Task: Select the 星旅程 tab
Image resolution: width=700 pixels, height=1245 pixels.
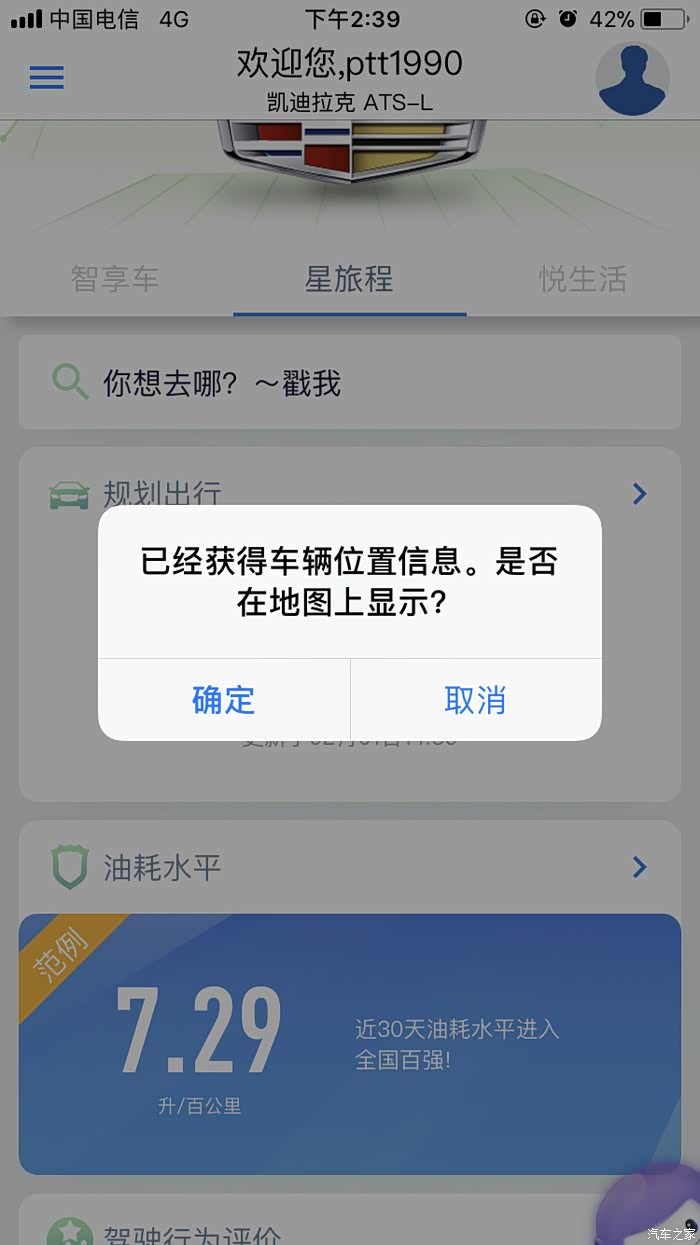Action: coord(349,279)
